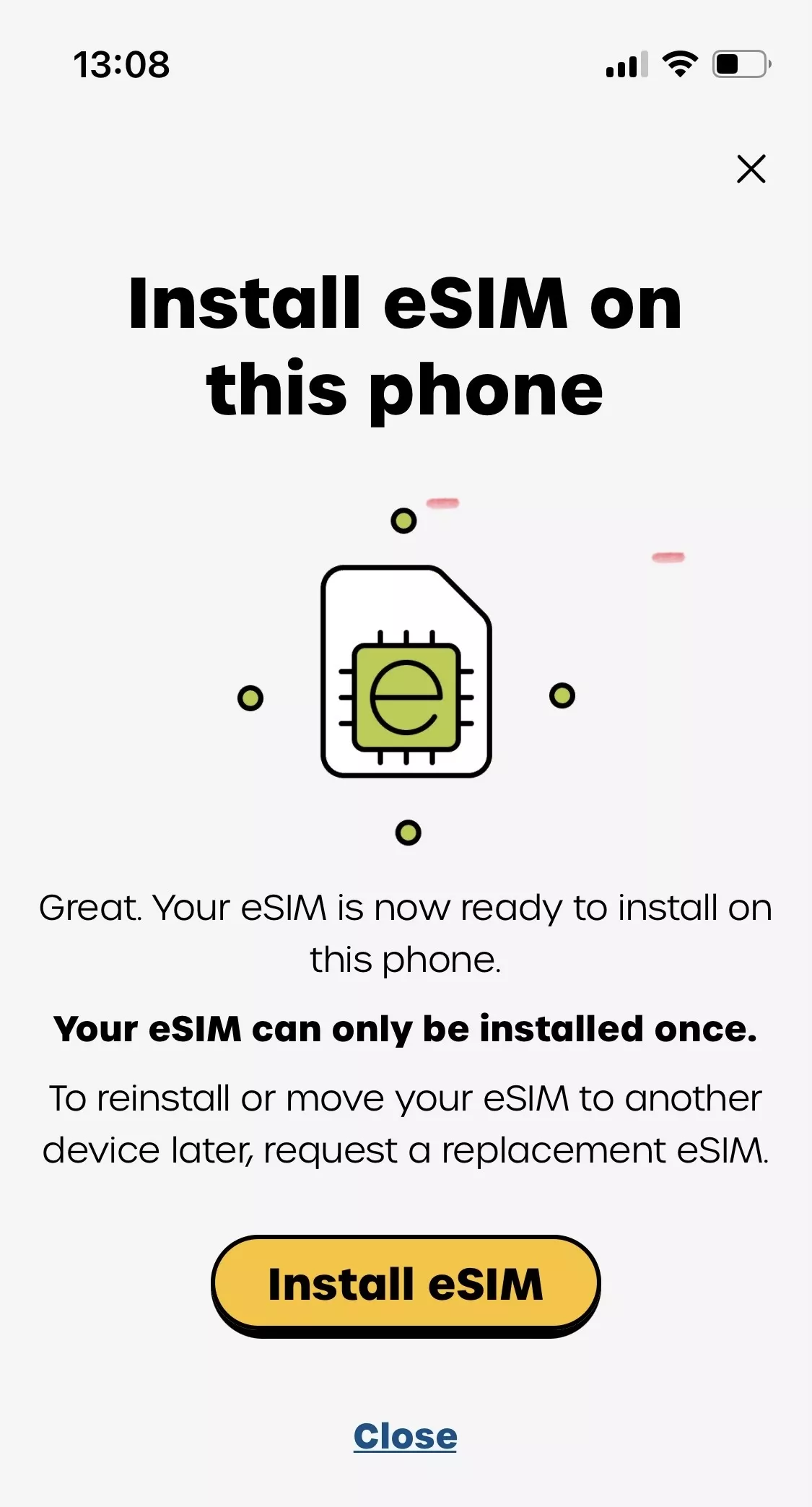Dismiss the screen with the X icon
812x1507 pixels.
pos(751,169)
